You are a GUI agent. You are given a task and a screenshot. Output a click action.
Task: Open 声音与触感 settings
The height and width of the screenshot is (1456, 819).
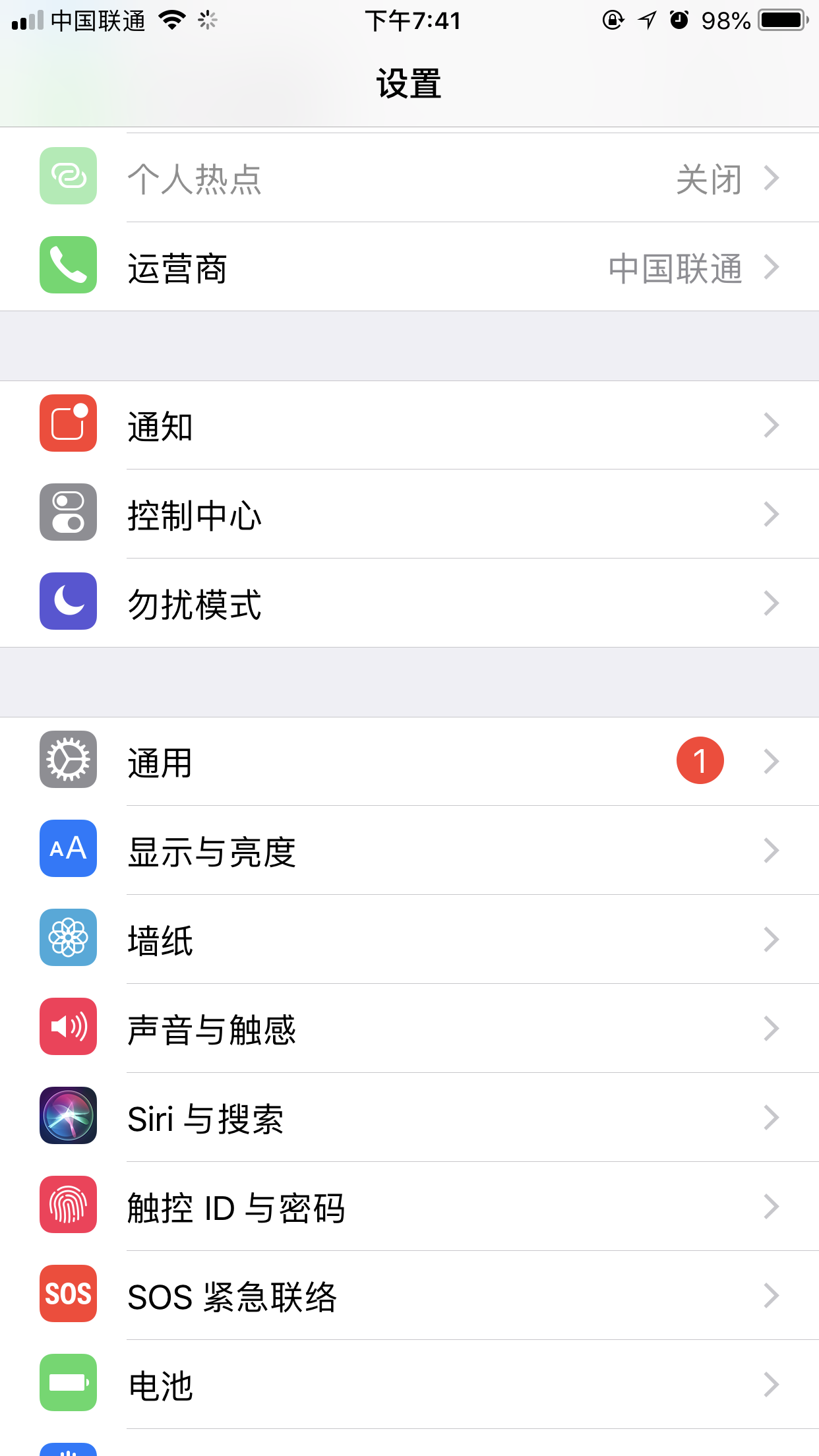(x=409, y=1027)
